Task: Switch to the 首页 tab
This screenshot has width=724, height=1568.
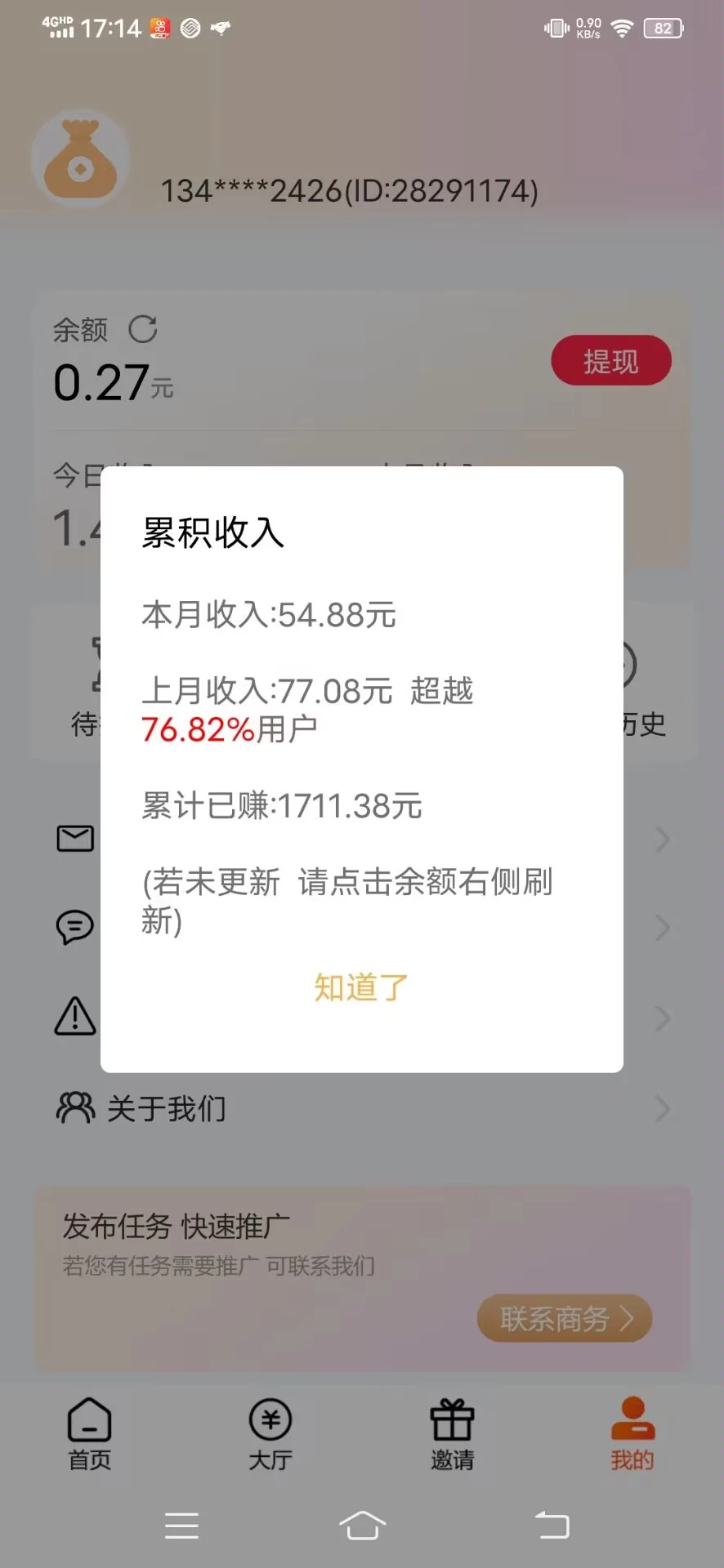Action: (90, 1434)
